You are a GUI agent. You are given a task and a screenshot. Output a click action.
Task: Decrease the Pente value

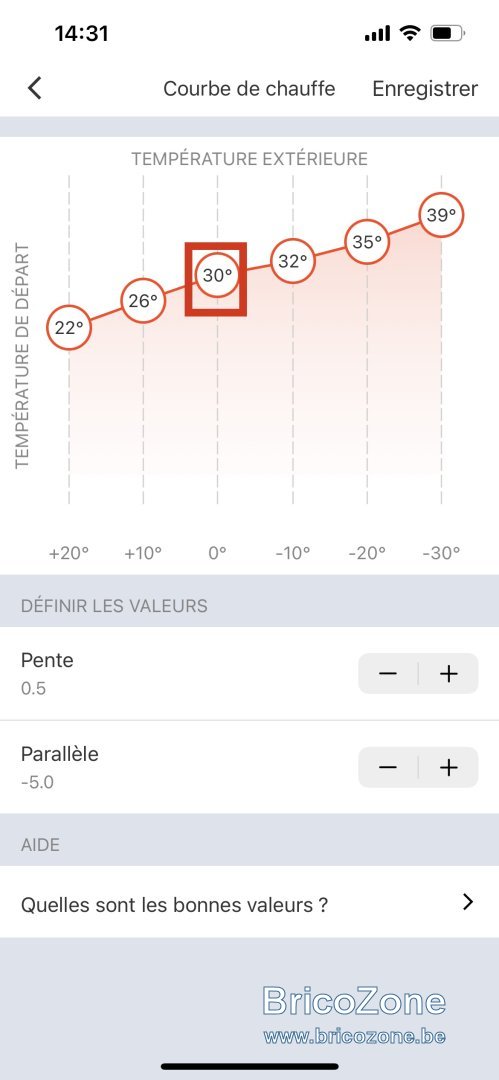pos(388,674)
